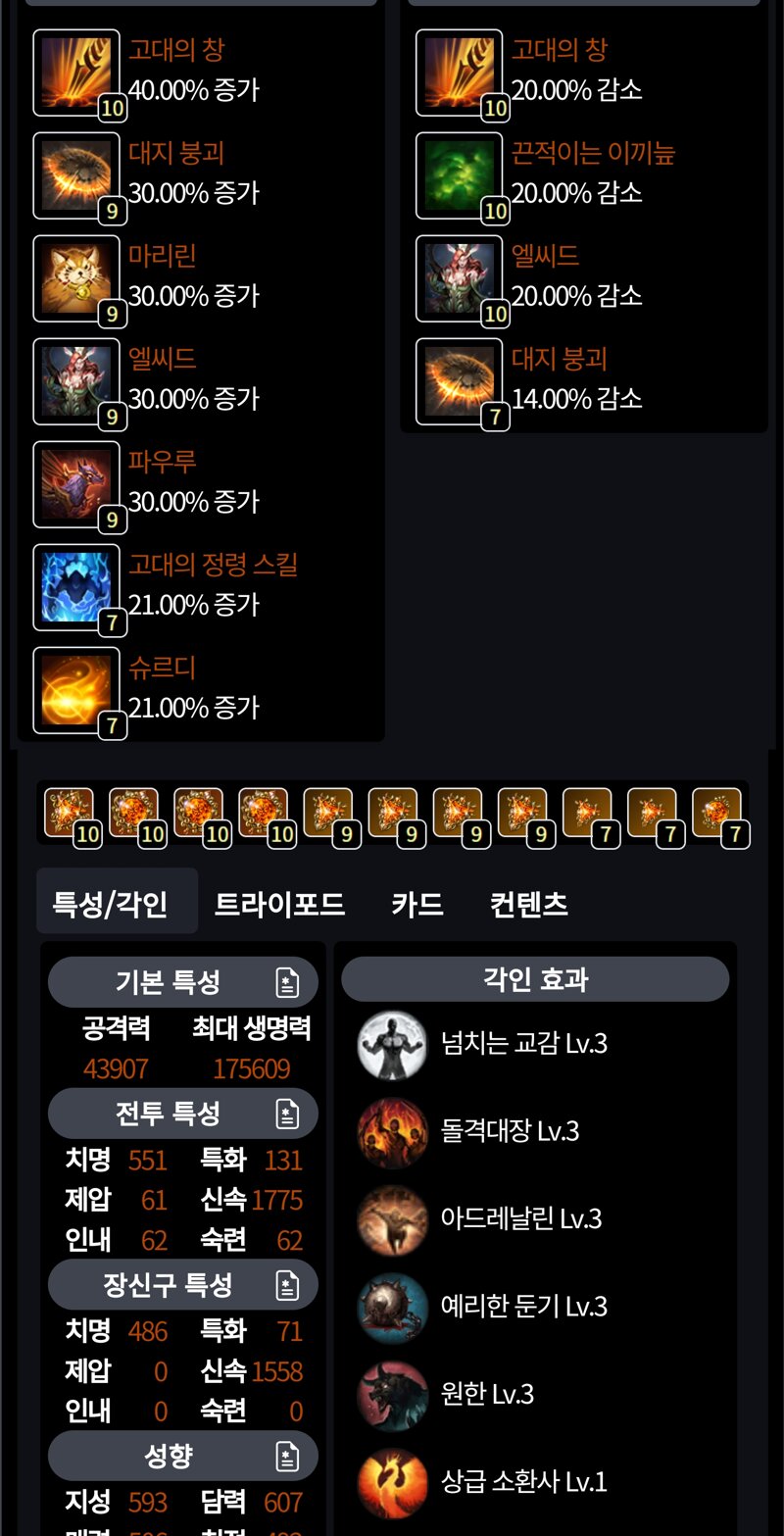
Task: Switch to the 트라이포드 tab
Action: (279, 903)
